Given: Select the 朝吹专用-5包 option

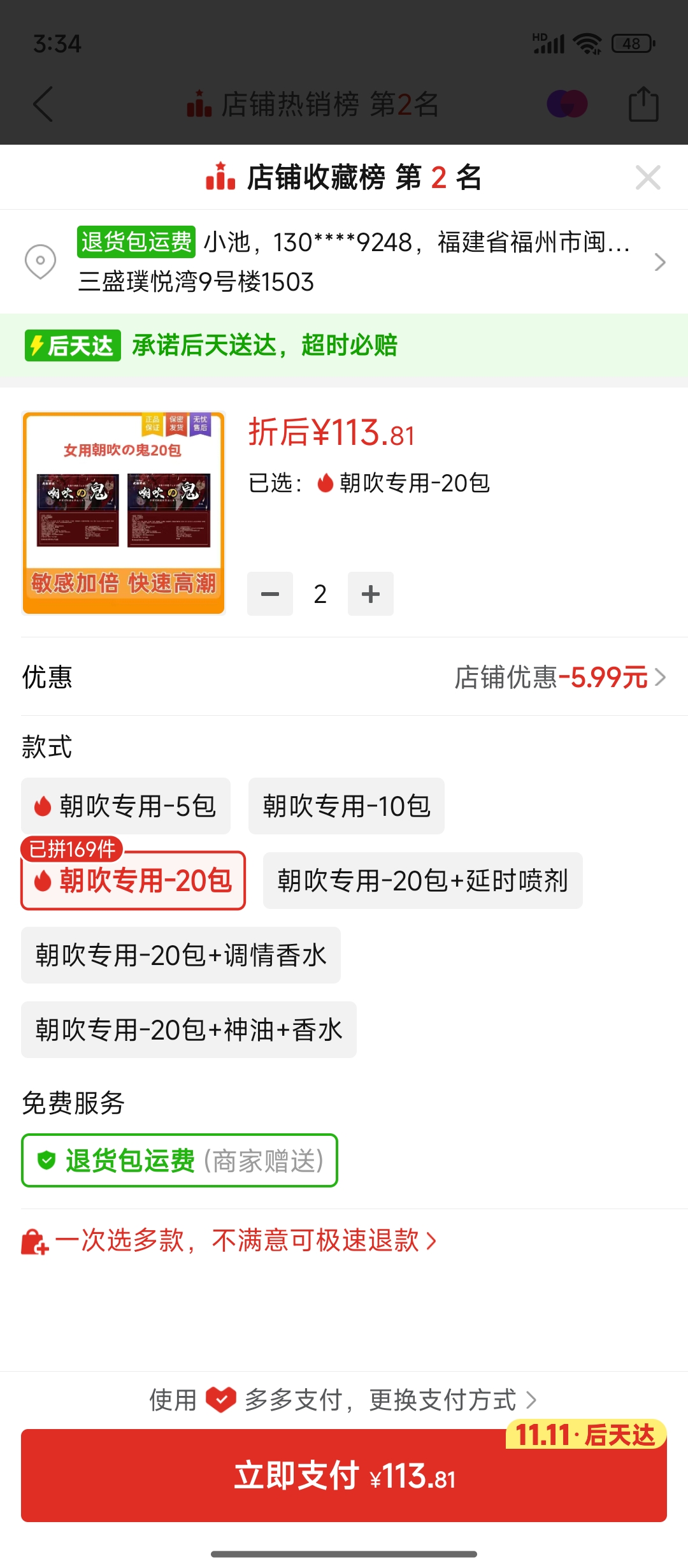Looking at the screenshot, I should coord(125,806).
